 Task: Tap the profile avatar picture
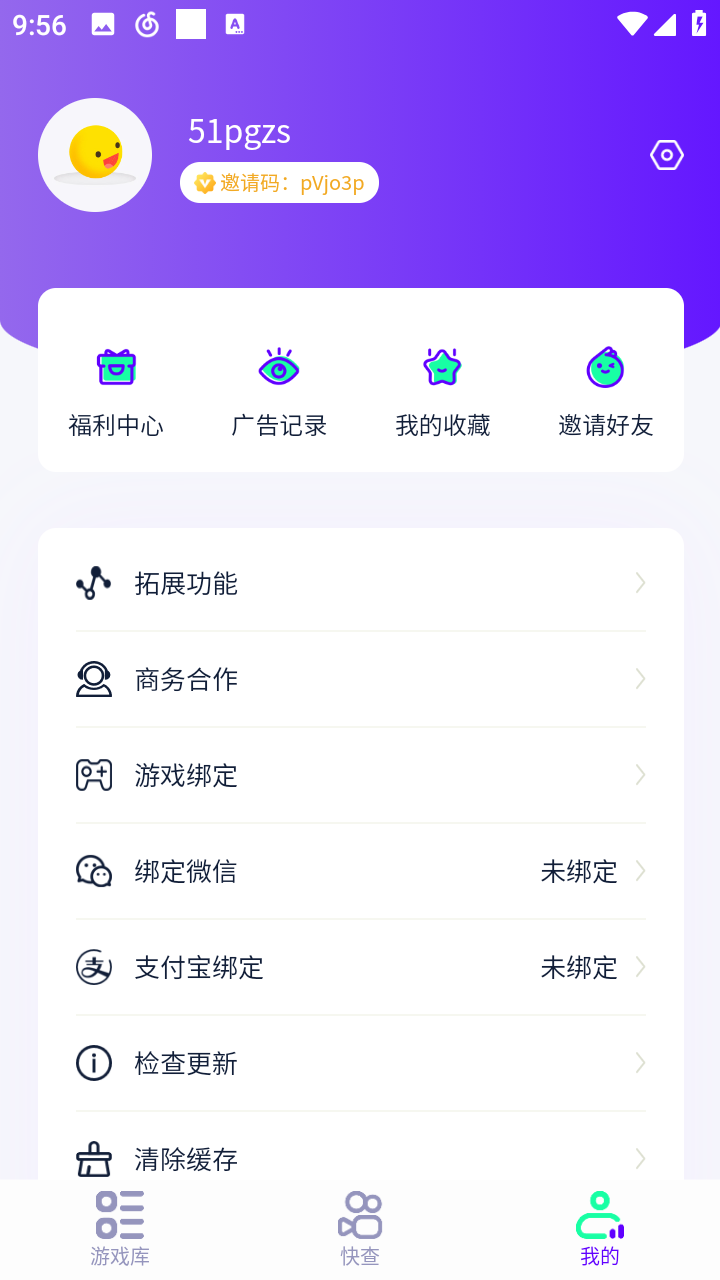pos(95,155)
